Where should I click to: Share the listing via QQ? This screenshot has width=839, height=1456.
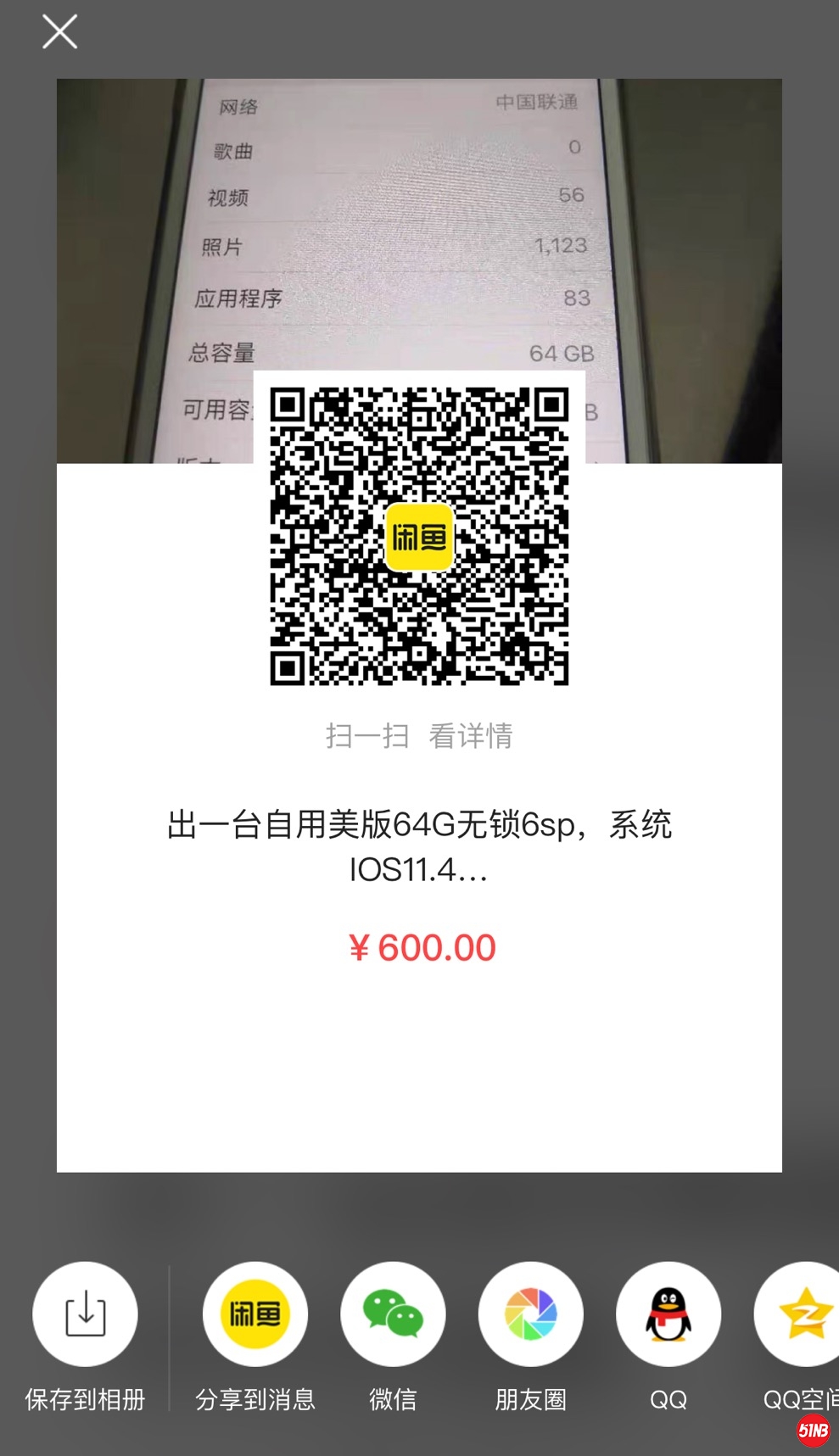click(x=668, y=1314)
